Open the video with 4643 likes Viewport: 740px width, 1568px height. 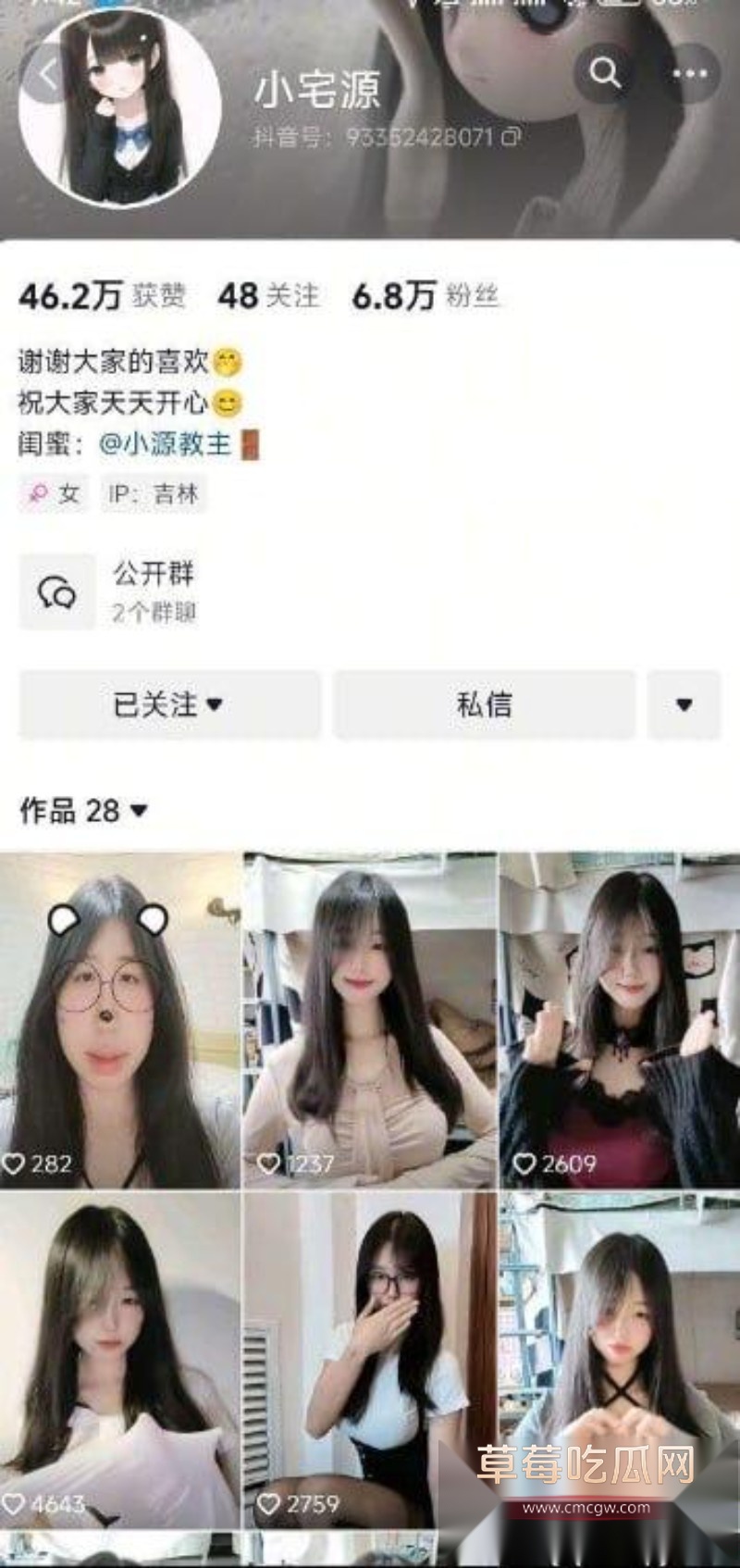click(120, 1361)
